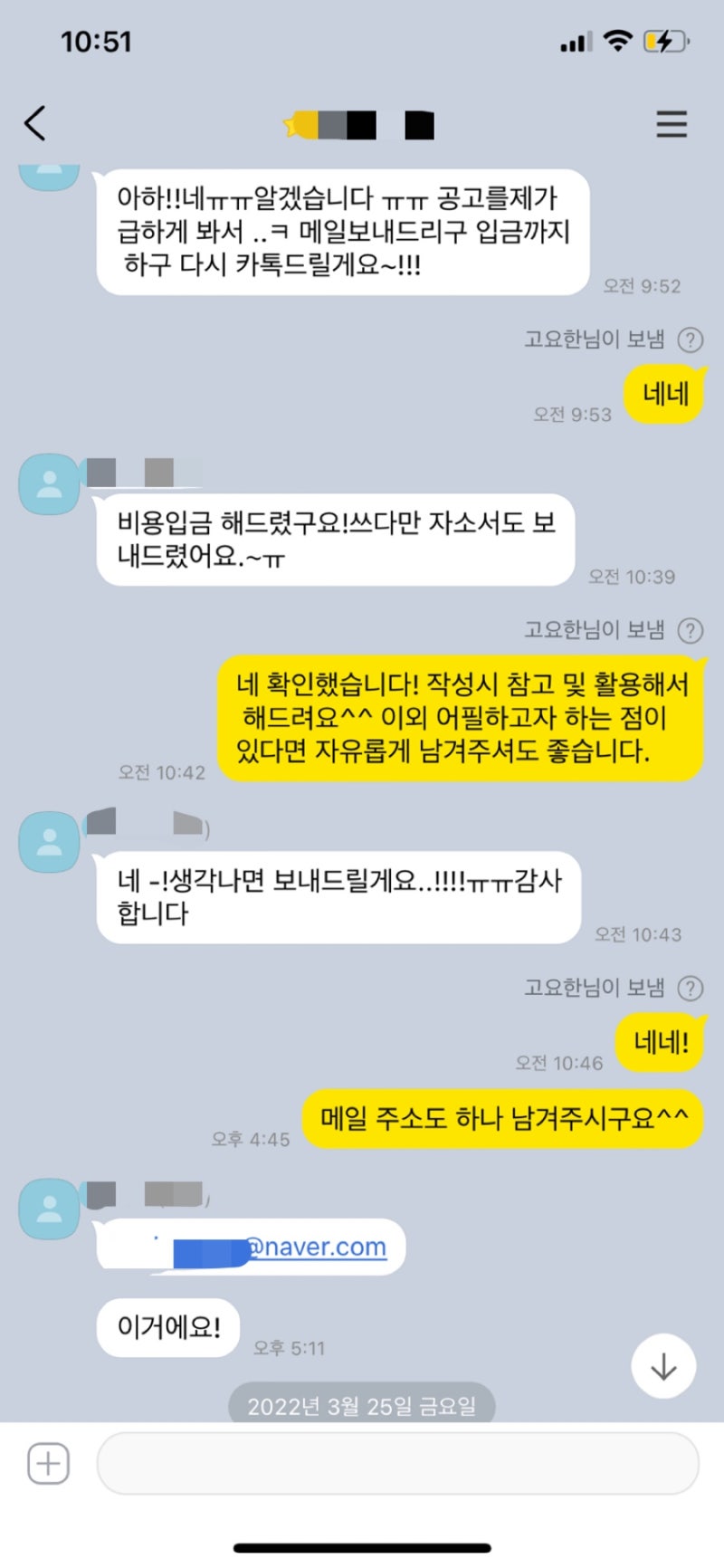Image resolution: width=724 pixels, height=1568 pixels.
Task: Tap question mark above 네네! message
Action: pyautogui.click(x=691, y=988)
